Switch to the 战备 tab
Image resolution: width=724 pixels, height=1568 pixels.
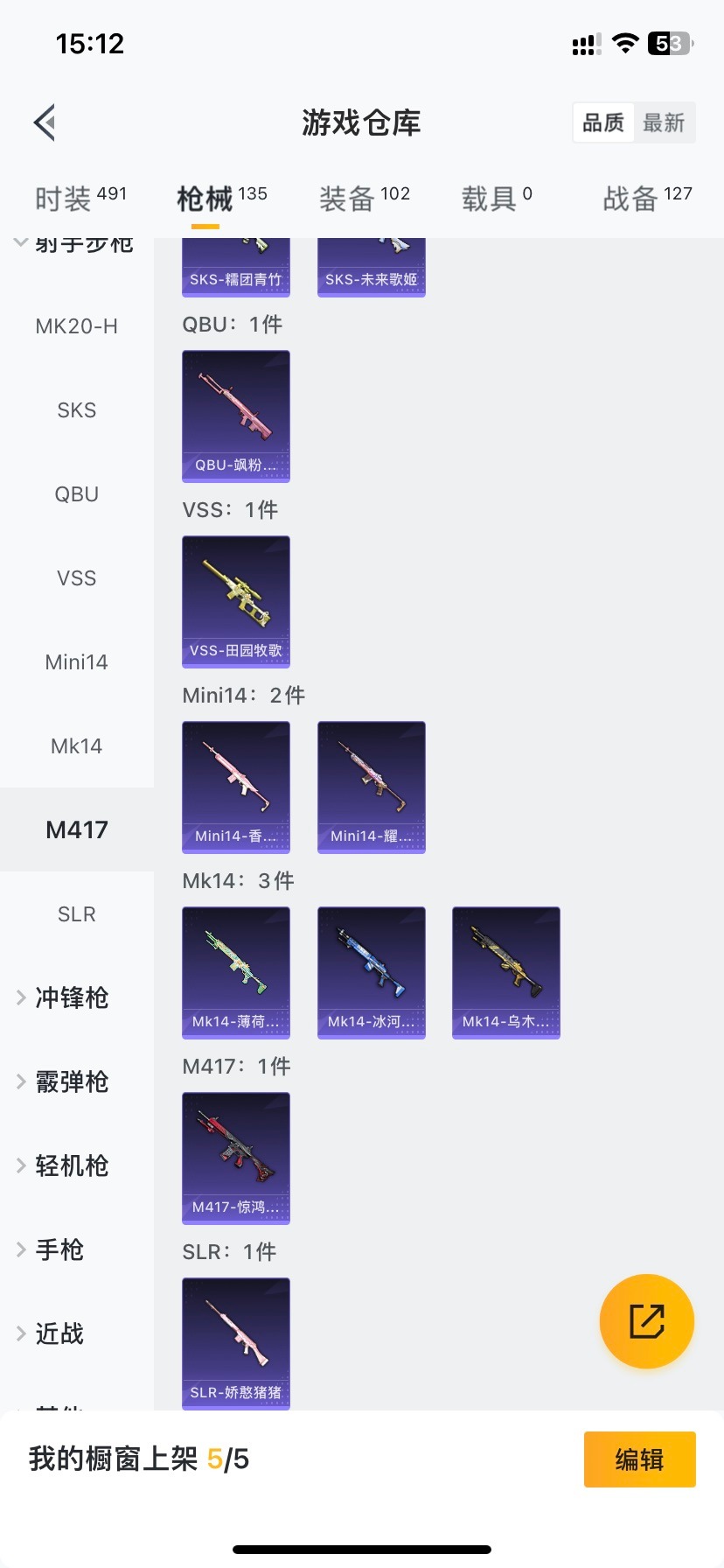(647, 199)
